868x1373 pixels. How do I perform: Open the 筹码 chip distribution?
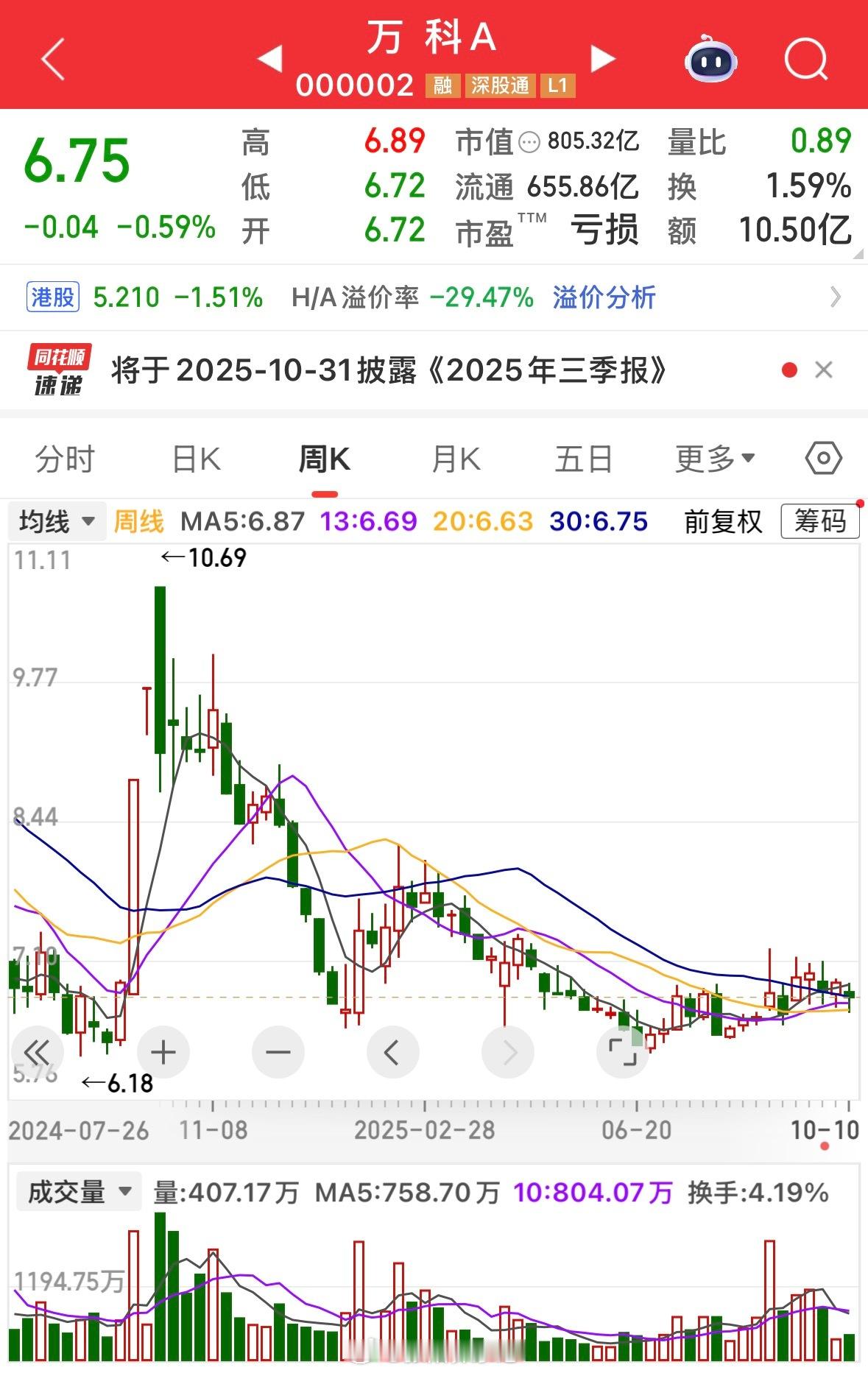819,522
